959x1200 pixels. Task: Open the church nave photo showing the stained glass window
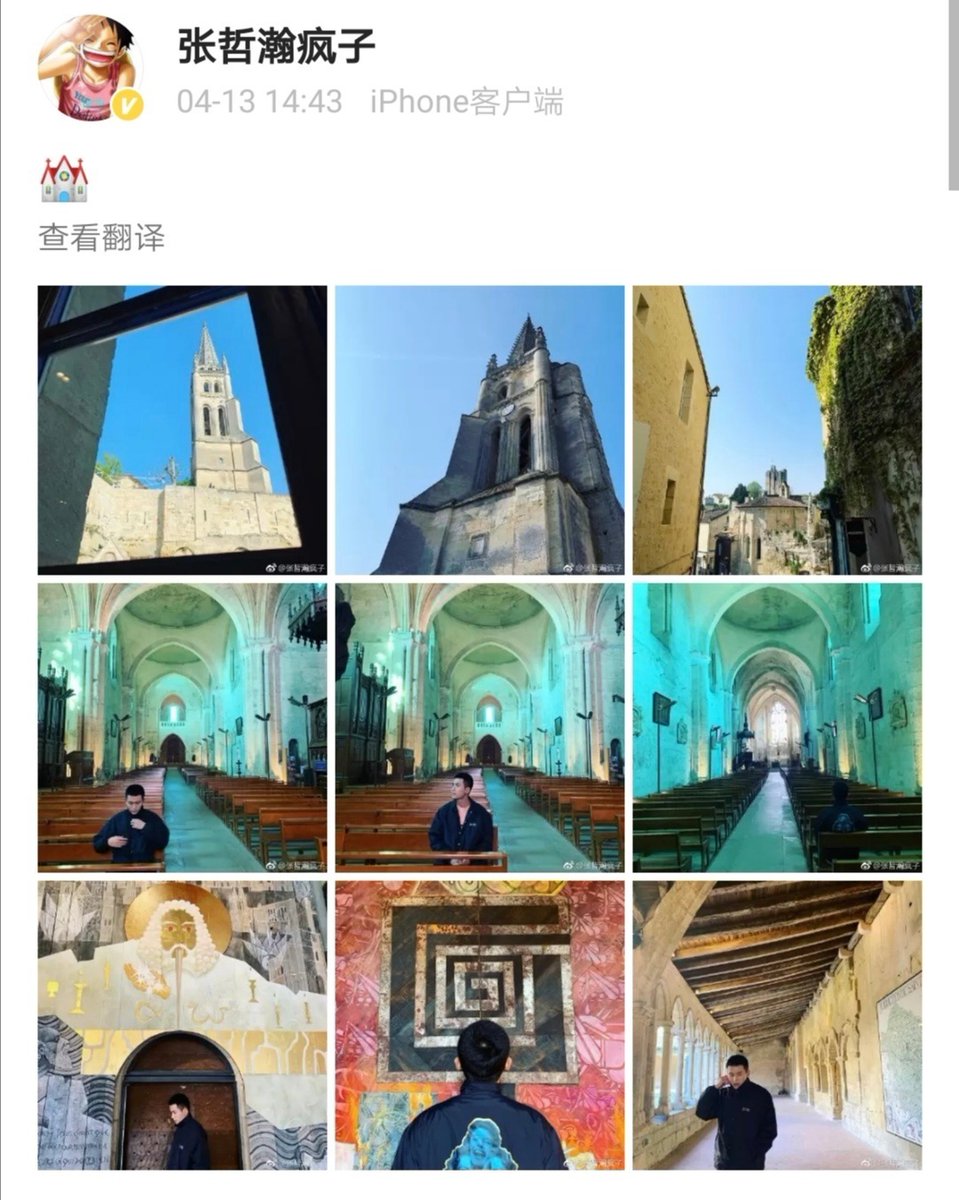(x=777, y=727)
